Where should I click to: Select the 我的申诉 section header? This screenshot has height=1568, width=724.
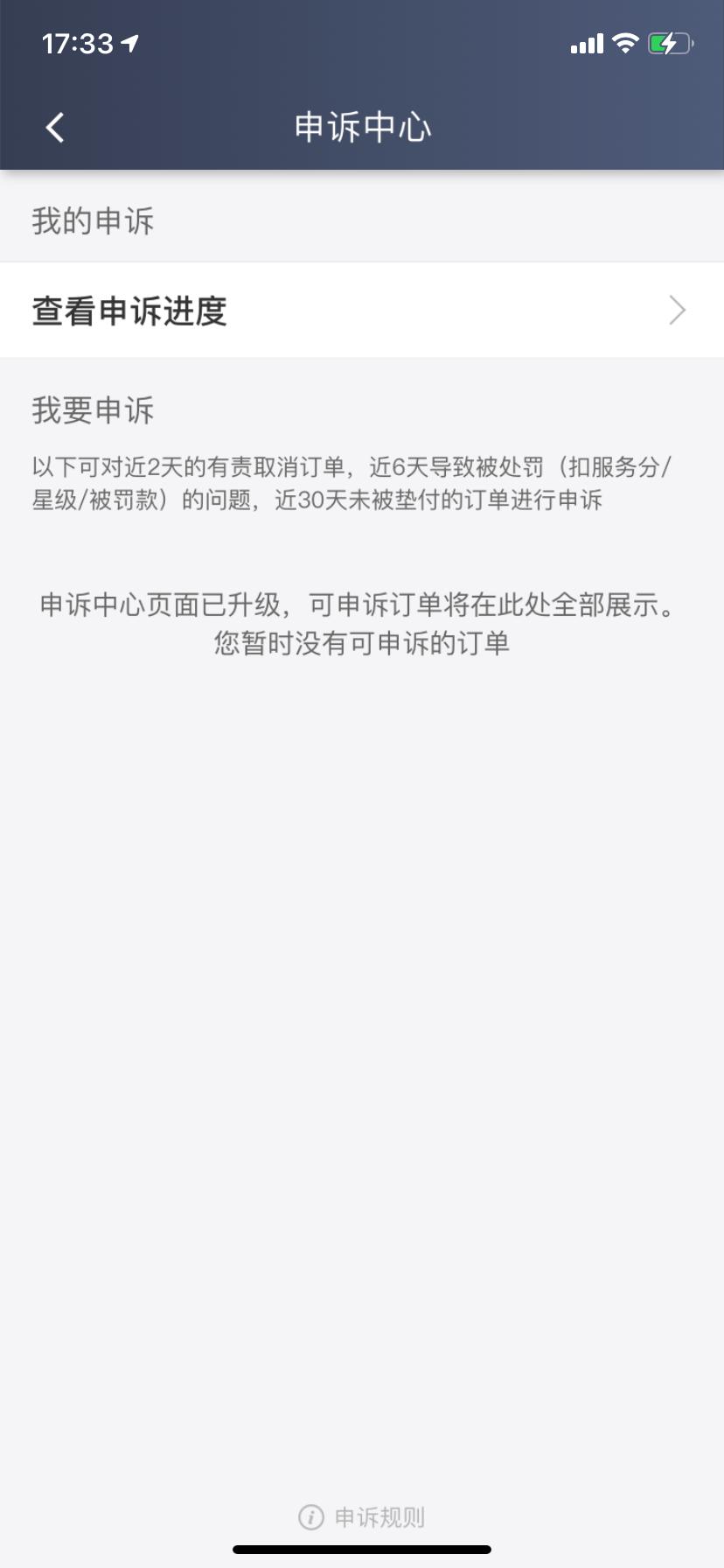pyautogui.click(x=93, y=221)
